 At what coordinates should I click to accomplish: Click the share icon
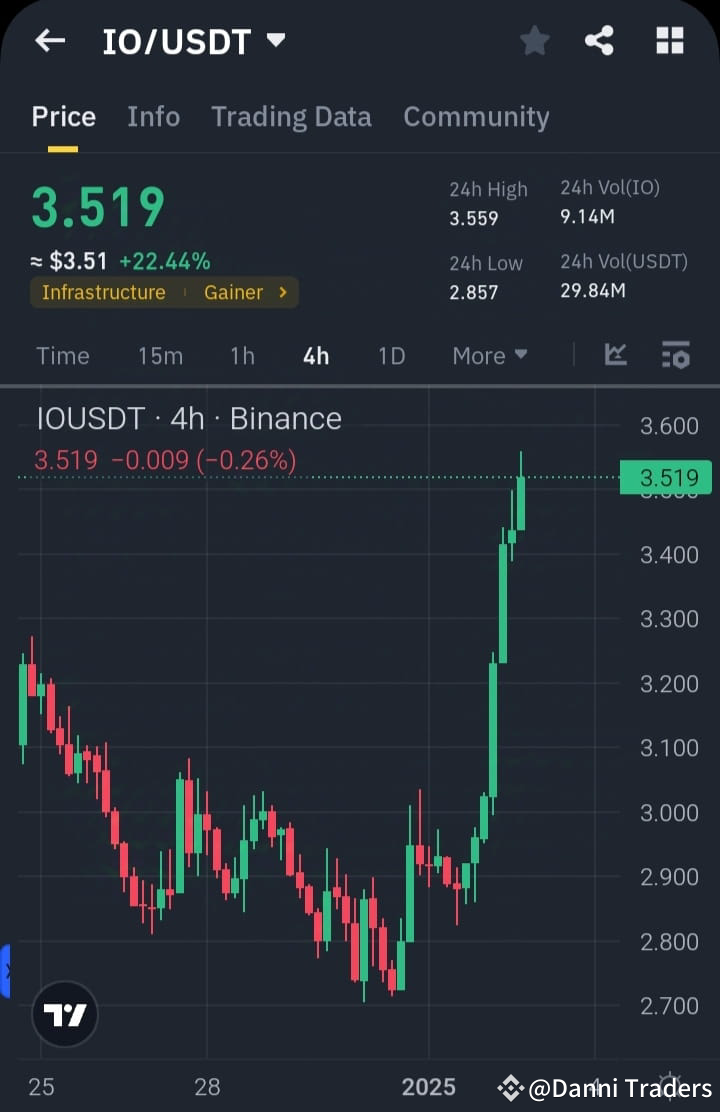pos(600,40)
